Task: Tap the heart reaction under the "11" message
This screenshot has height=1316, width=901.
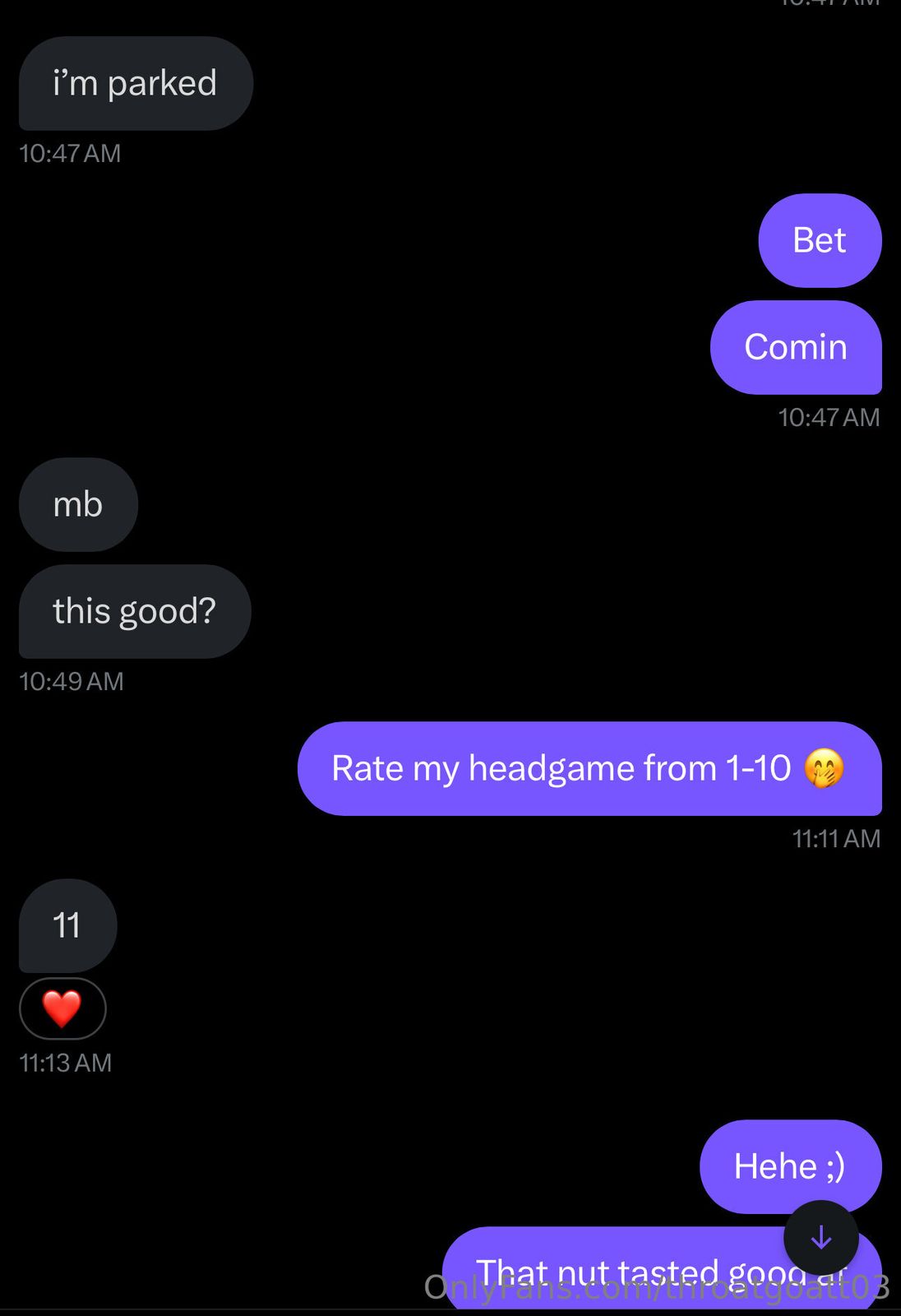Action: (x=62, y=1008)
